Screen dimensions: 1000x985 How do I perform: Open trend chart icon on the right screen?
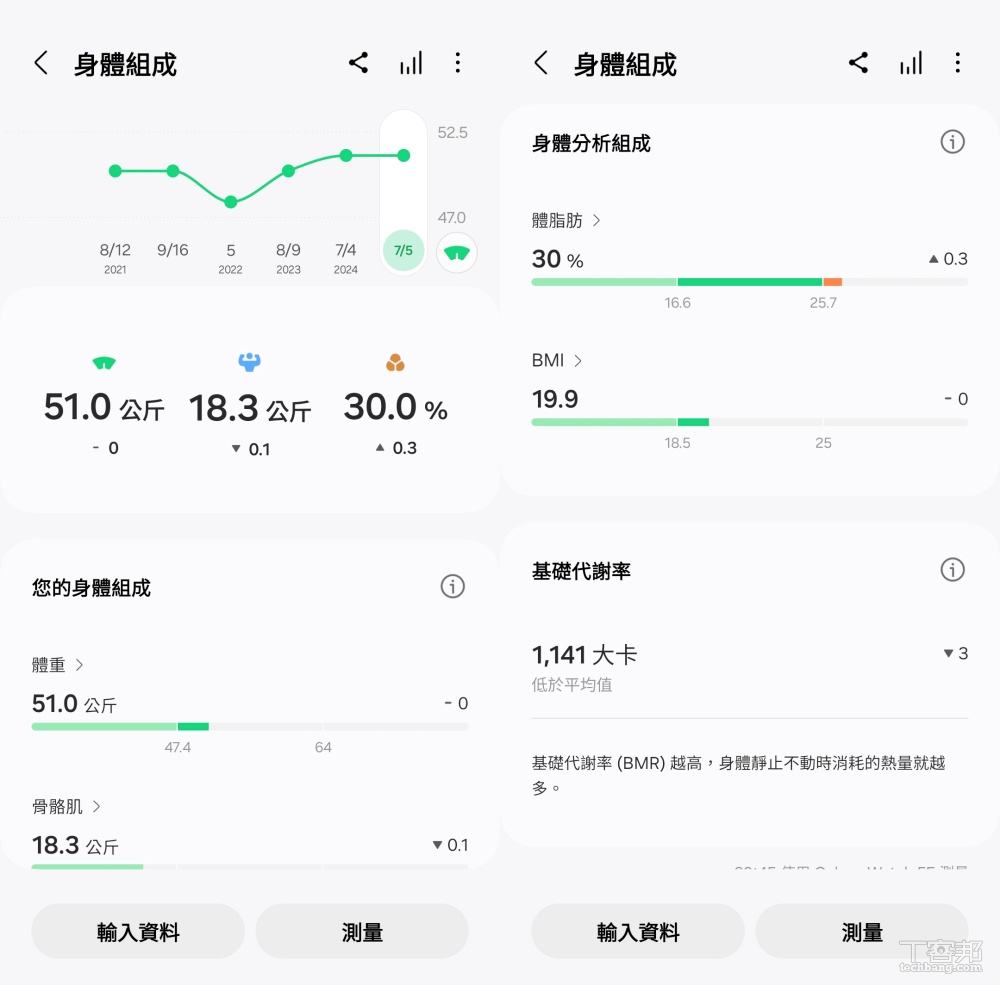pos(910,64)
